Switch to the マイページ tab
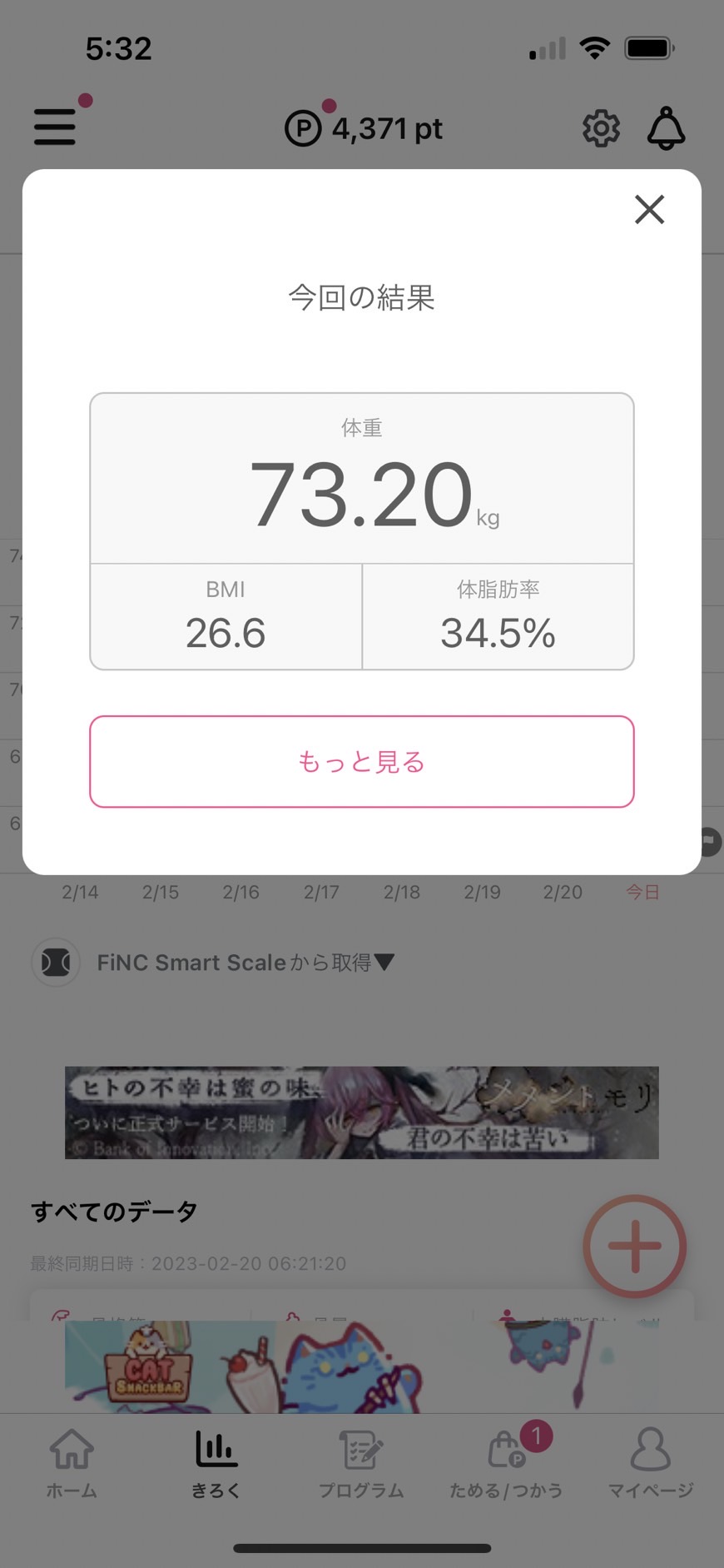724x1568 pixels. point(651,1463)
